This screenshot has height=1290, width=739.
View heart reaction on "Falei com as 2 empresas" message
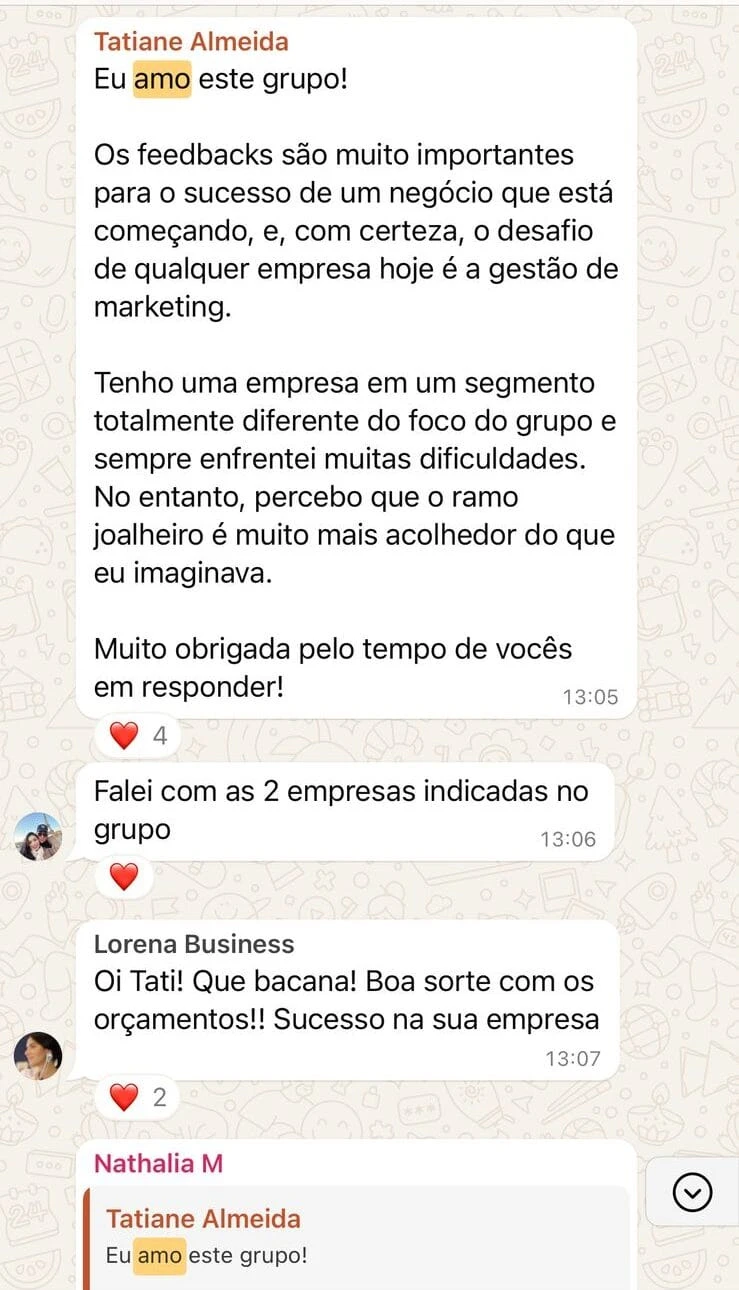(123, 878)
